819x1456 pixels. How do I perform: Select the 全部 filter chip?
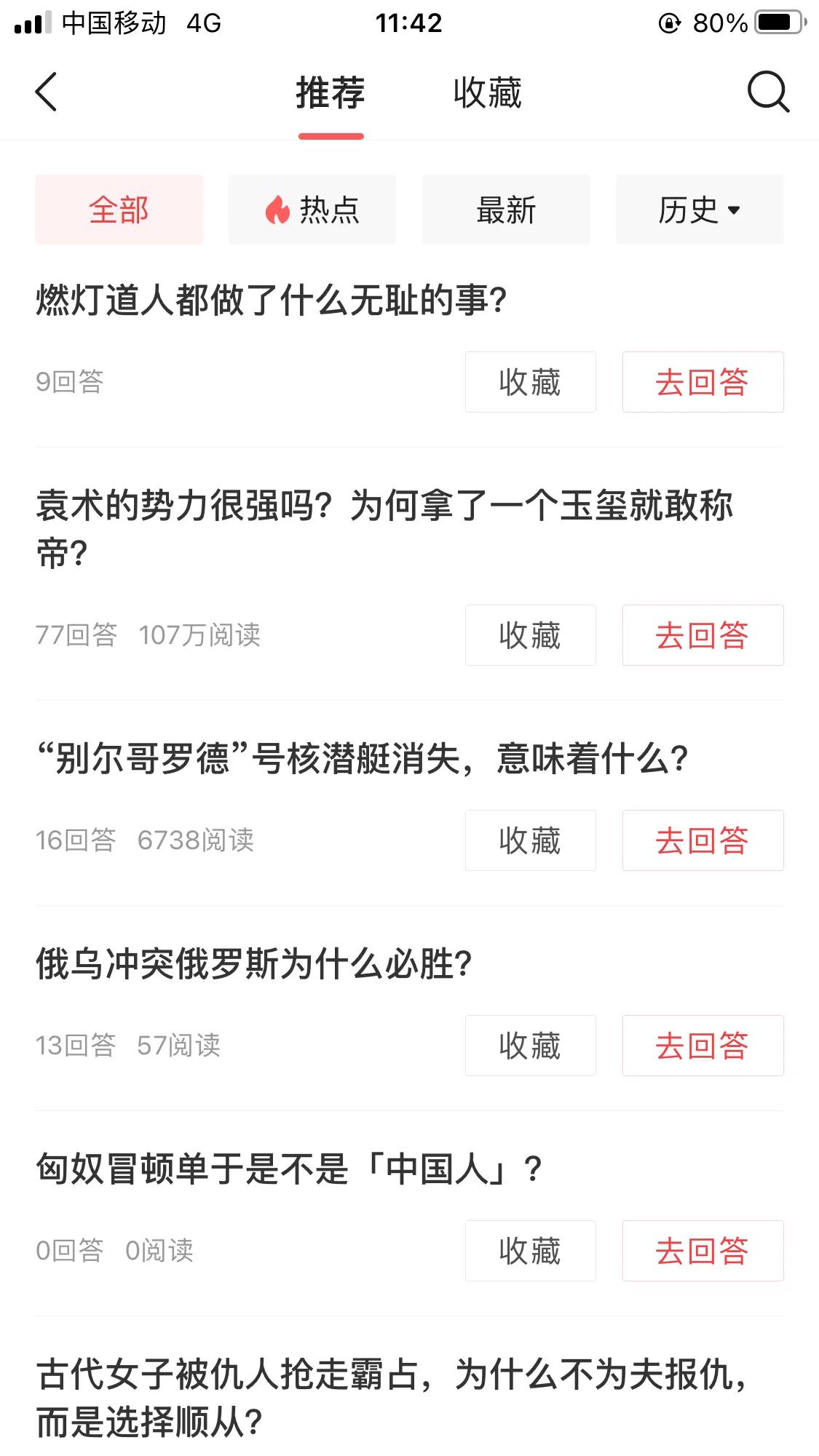(x=119, y=210)
